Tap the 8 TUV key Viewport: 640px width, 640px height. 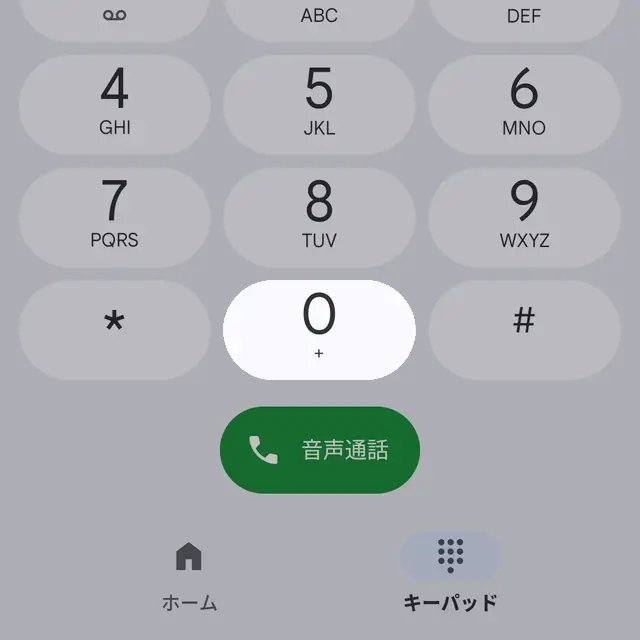(319, 217)
